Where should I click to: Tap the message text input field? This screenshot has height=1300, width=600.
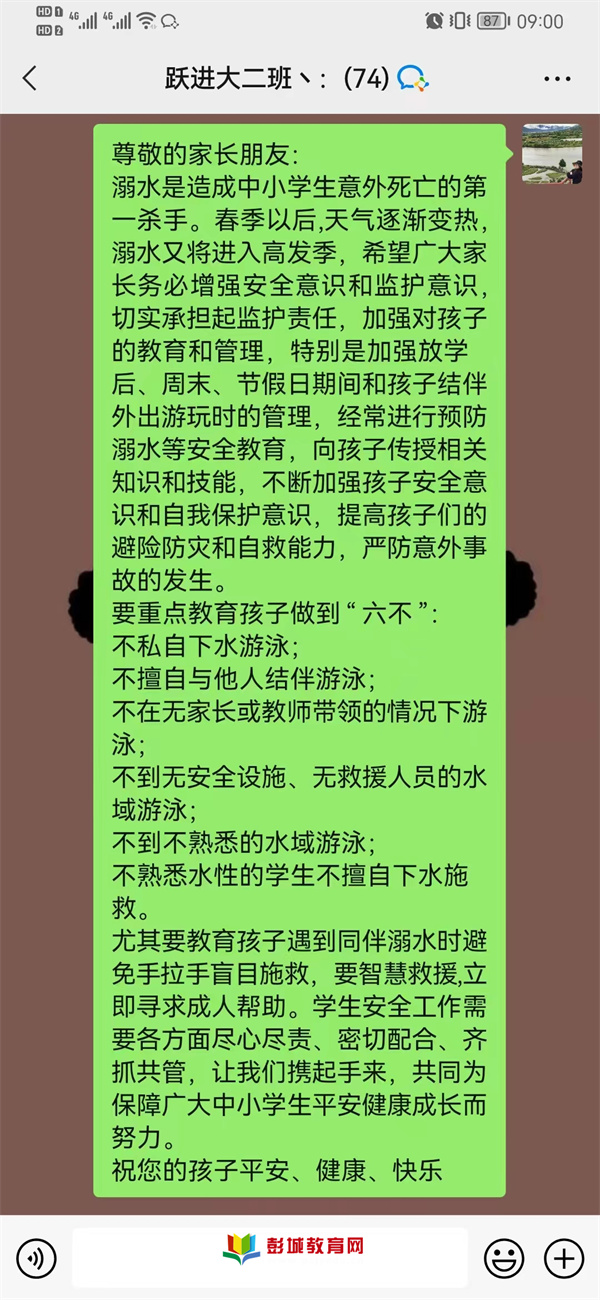[x=269, y=1256]
